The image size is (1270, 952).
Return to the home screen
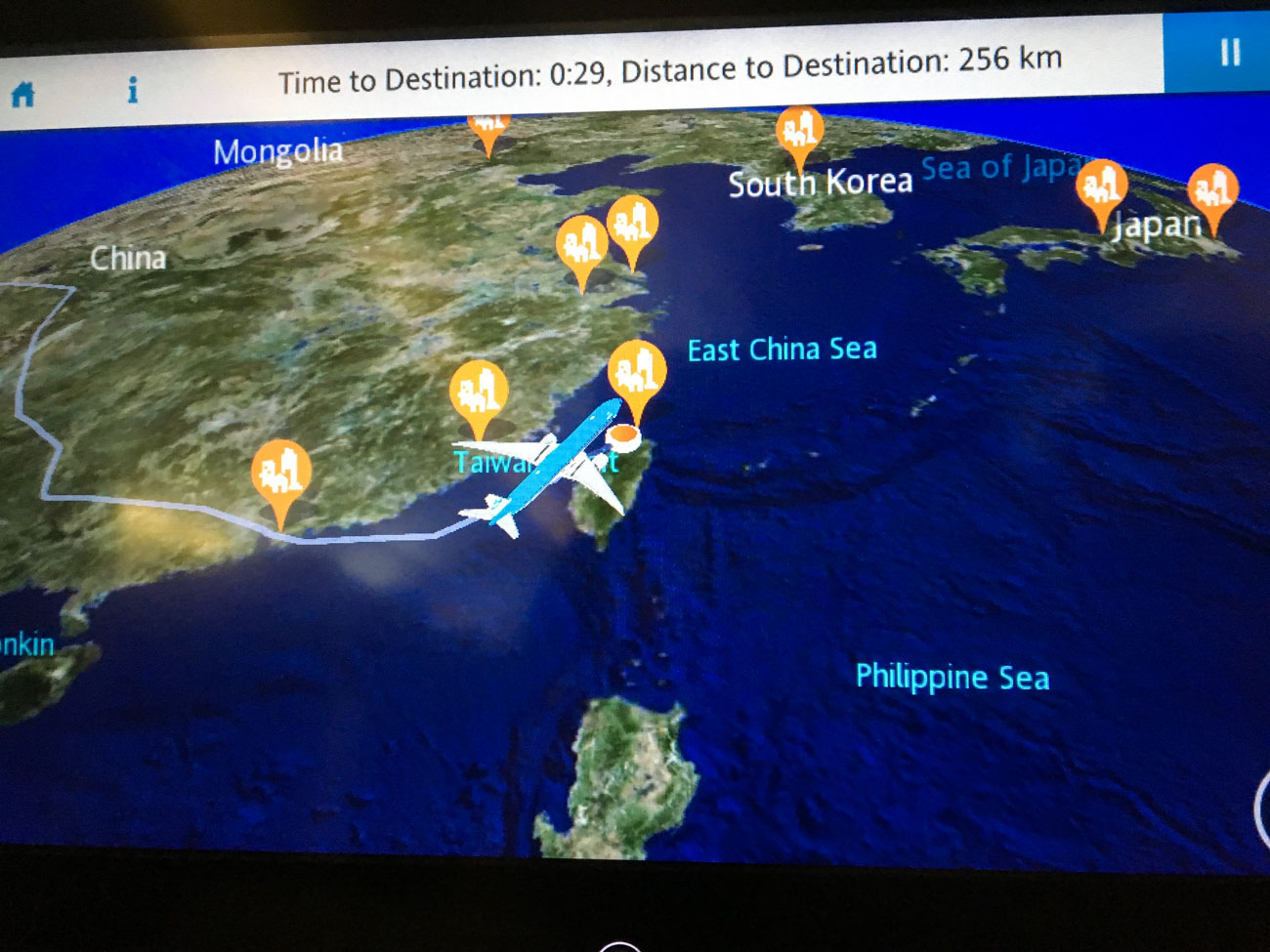click(x=23, y=95)
